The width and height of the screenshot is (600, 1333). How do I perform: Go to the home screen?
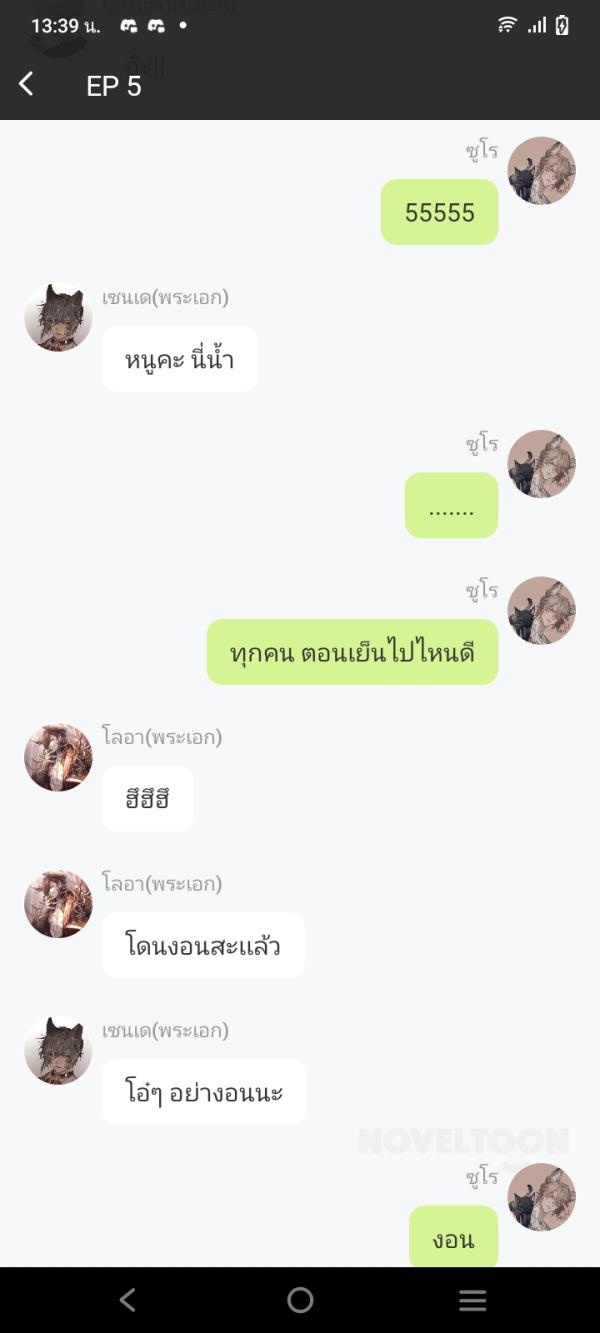pyautogui.click(x=300, y=1300)
